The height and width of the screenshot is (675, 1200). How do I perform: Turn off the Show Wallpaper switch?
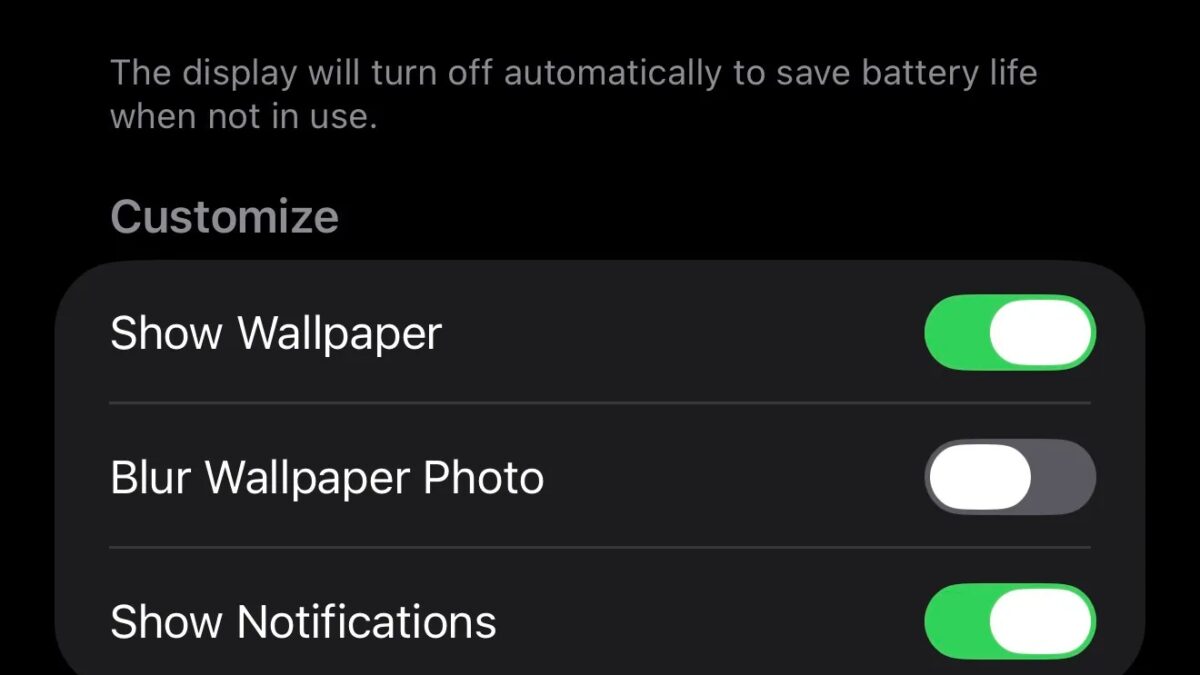pos(1010,333)
